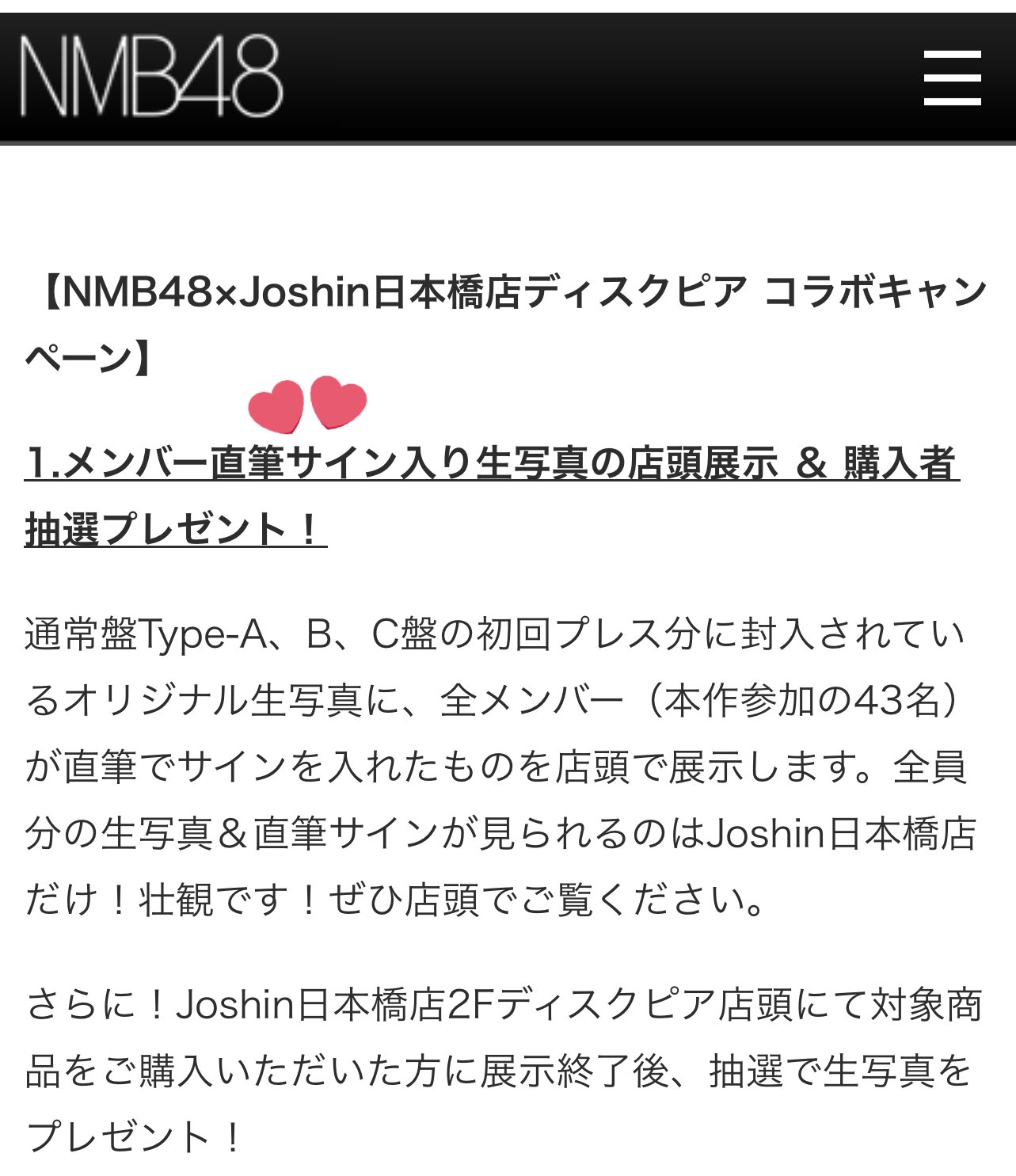This screenshot has width=1016, height=1176.
Task: Open the hamburger menu in the header
Action: tap(952, 78)
